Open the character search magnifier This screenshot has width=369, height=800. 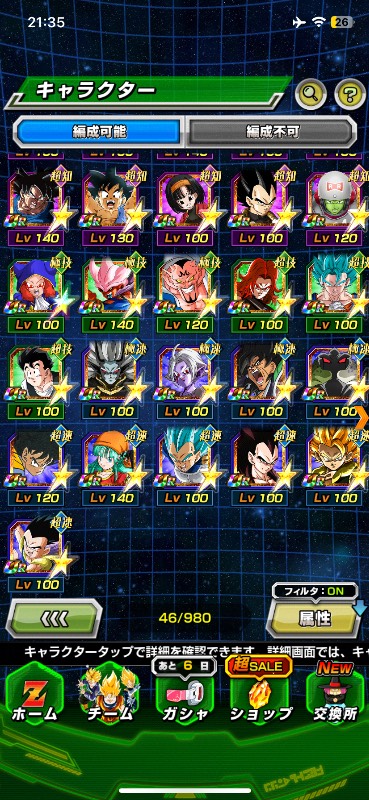[x=311, y=94]
